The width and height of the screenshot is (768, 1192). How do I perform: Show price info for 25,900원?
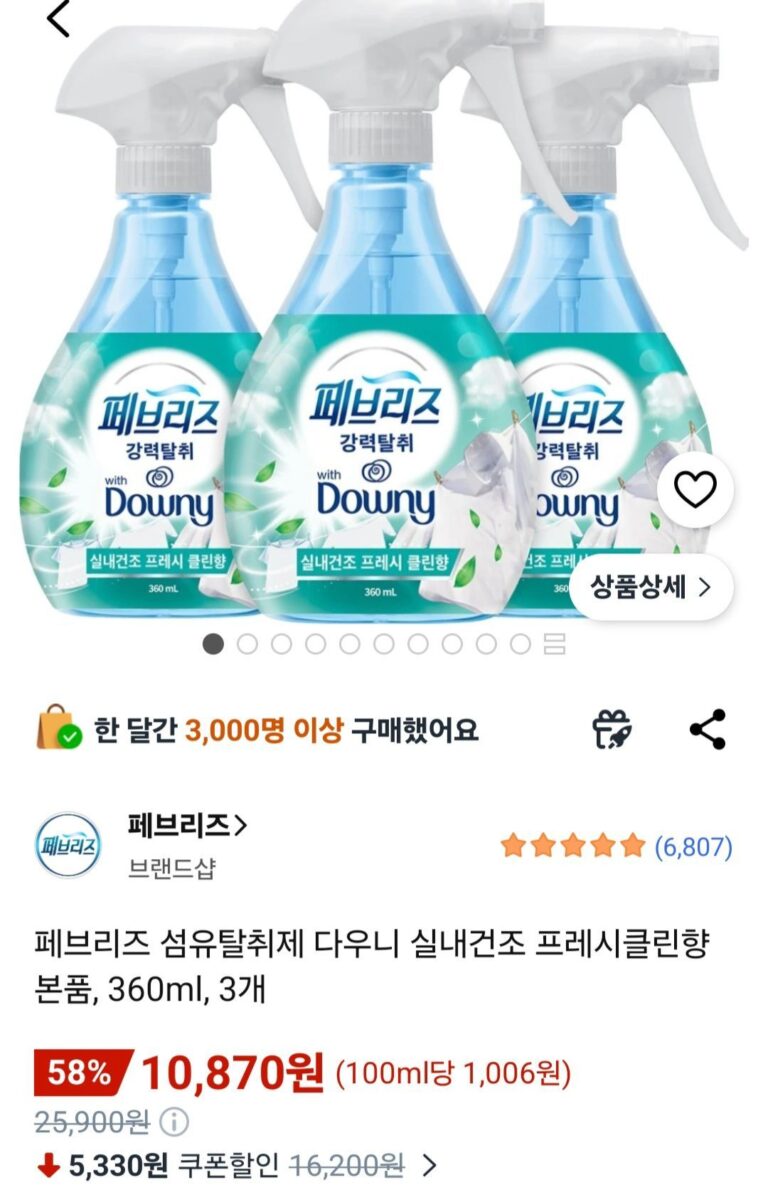point(174,1122)
